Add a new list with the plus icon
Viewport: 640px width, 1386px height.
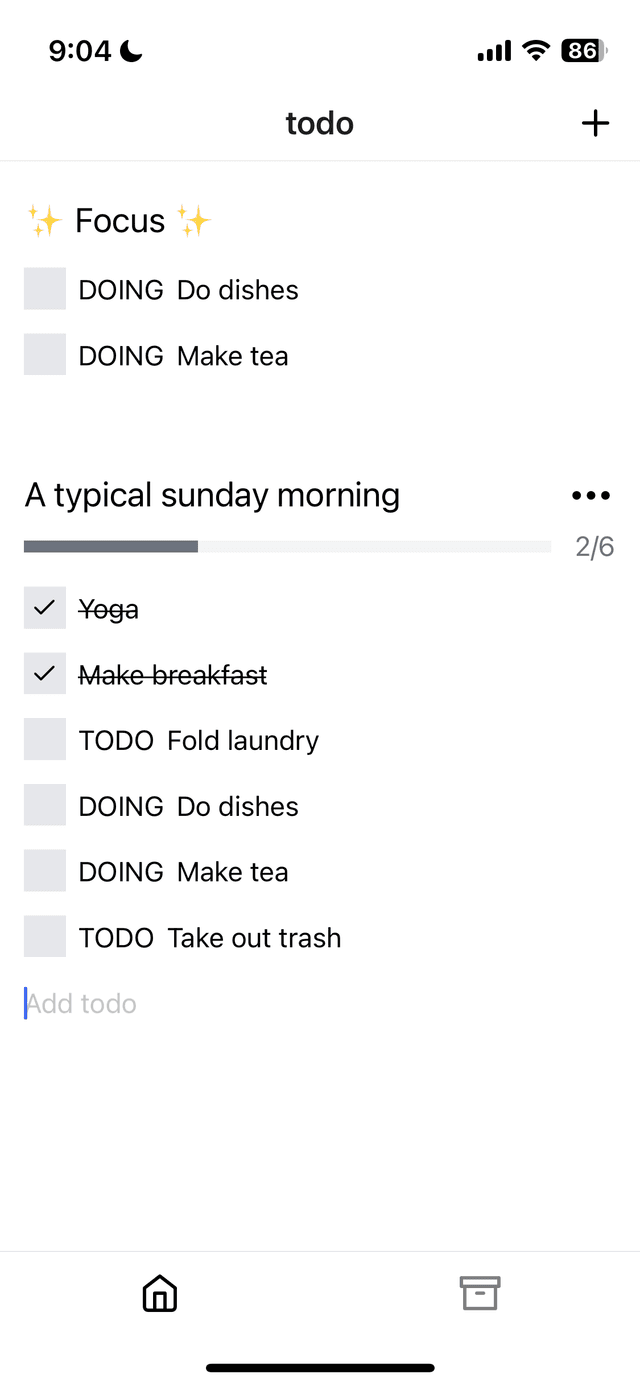[x=595, y=124]
